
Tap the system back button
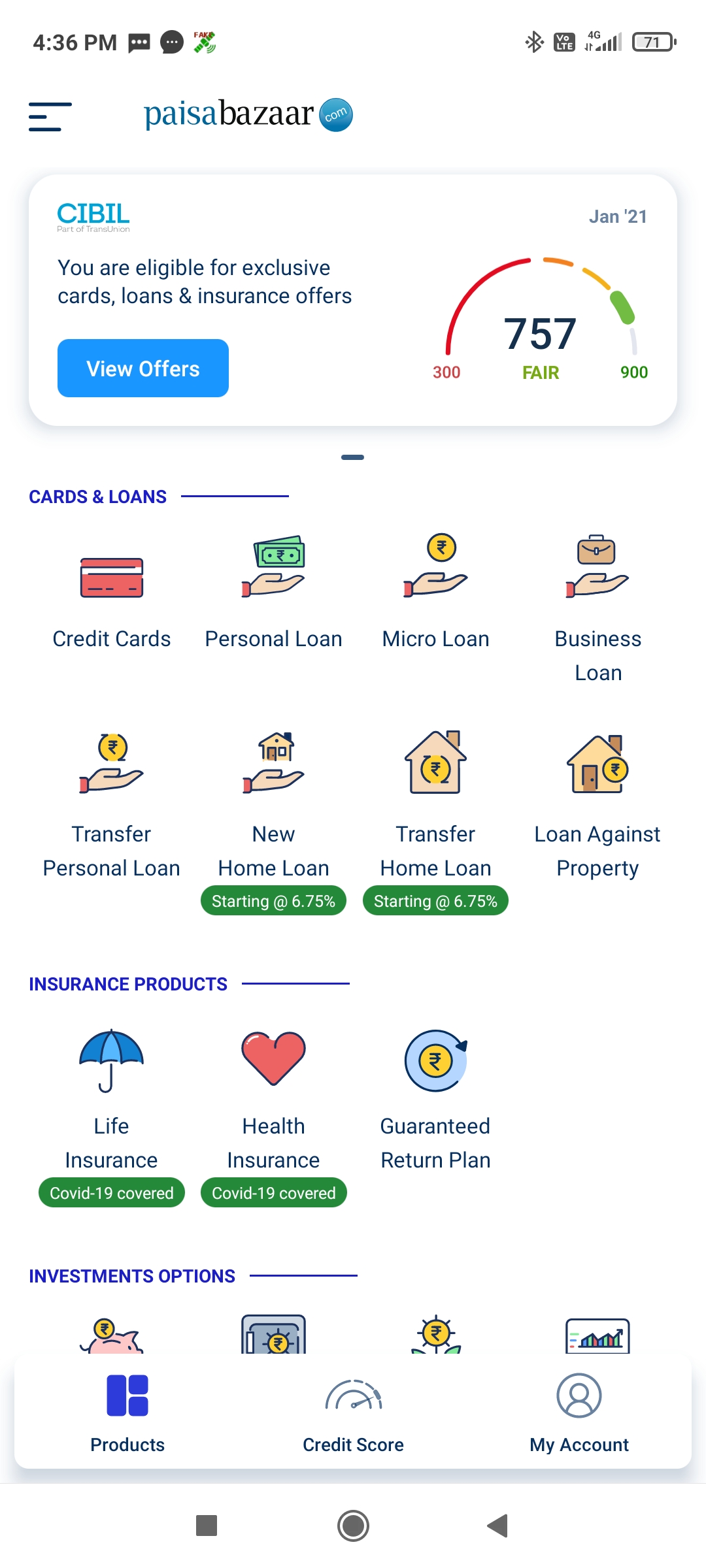(498, 1526)
